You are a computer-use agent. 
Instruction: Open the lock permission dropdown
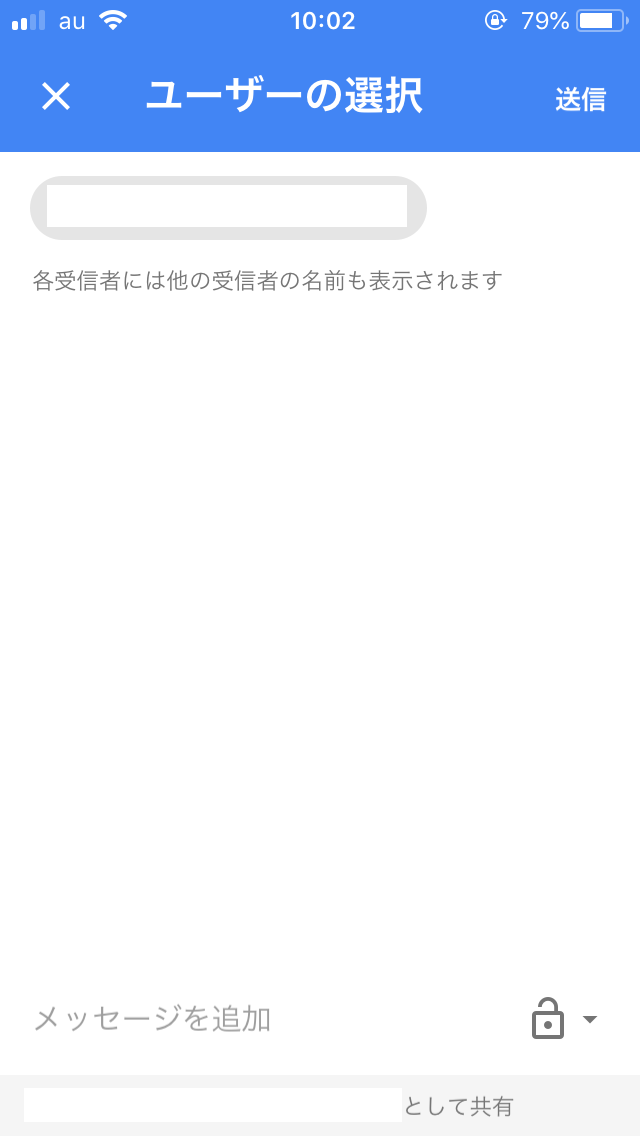[x=565, y=1019]
